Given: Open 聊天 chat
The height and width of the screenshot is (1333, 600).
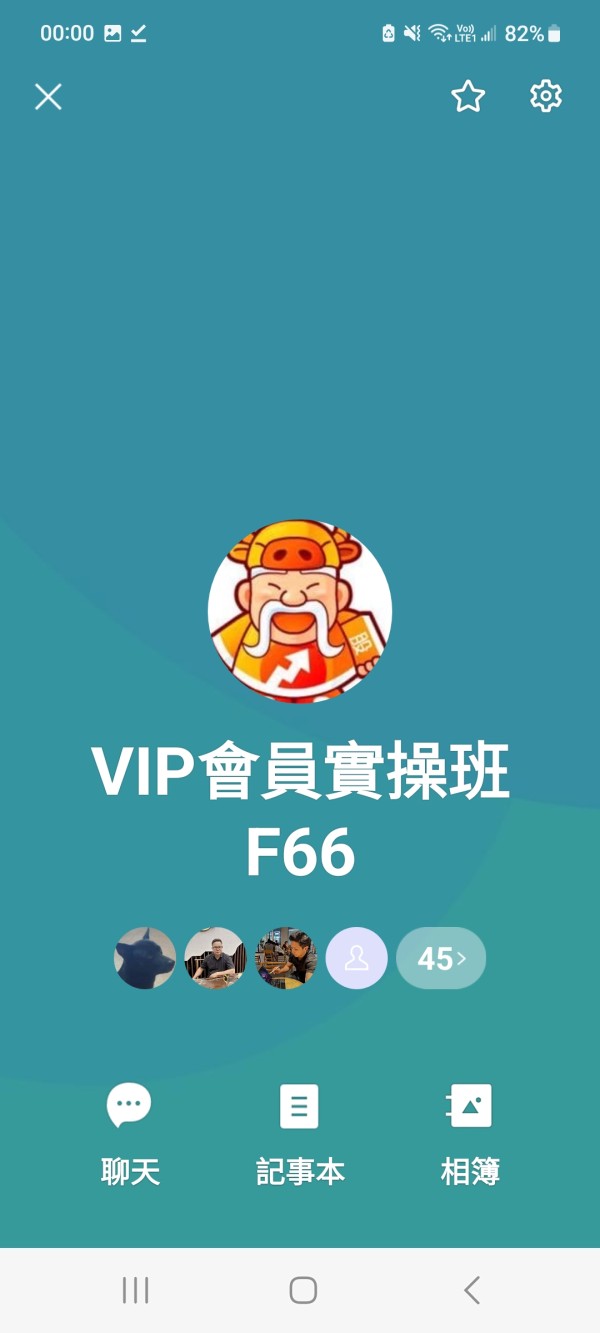Looking at the screenshot, I should tap(130, 1135).
